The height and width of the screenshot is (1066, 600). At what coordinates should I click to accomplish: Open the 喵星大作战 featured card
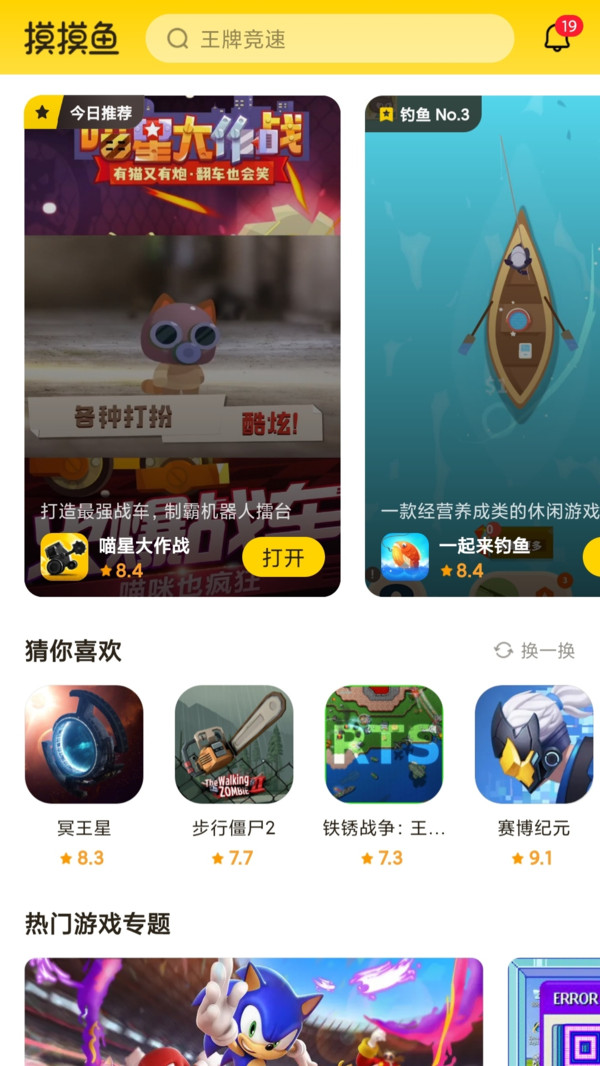click(x=182, y=330)
